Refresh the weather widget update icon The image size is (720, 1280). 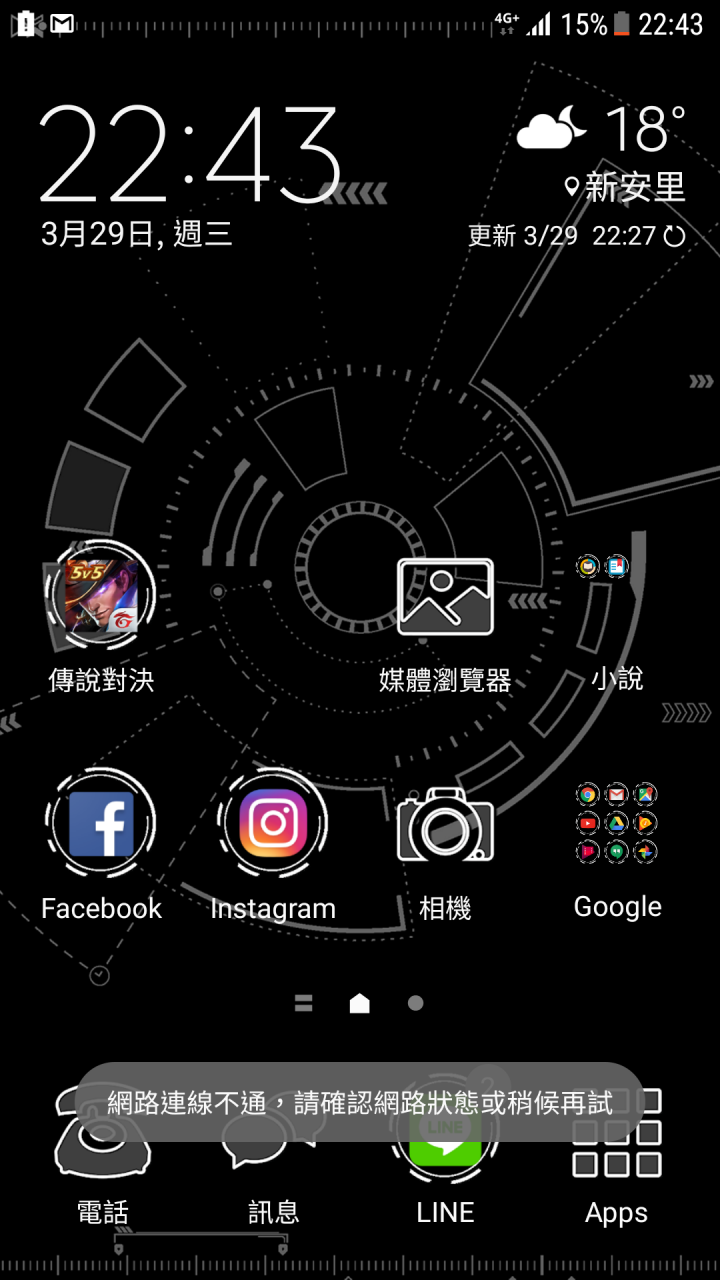click(675, 236)
